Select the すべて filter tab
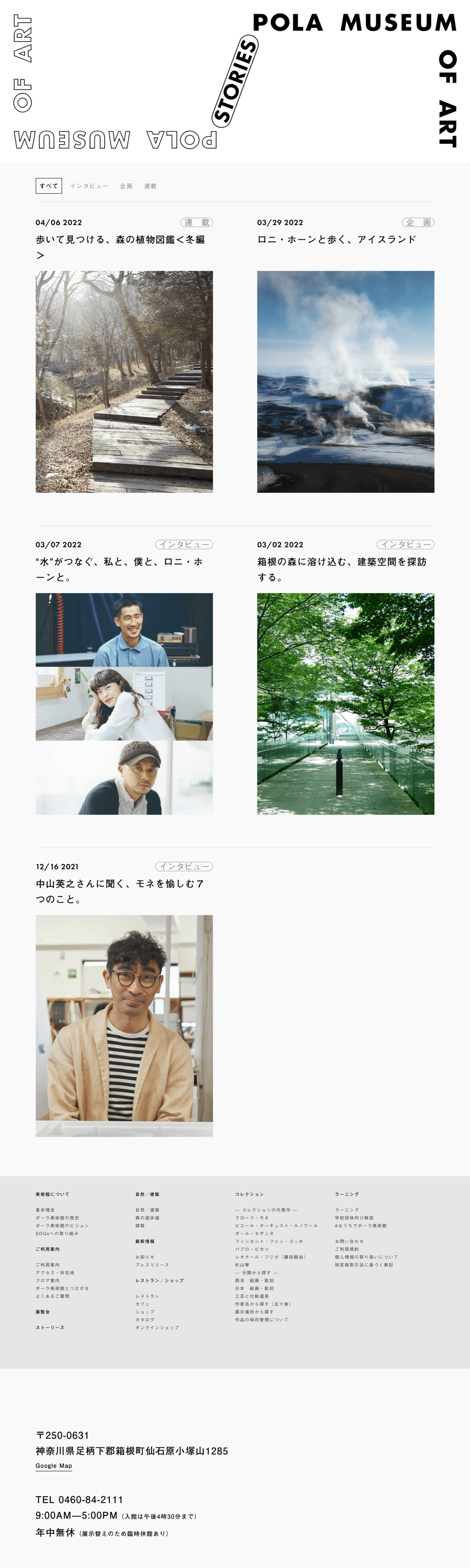 tap(49, 186)
